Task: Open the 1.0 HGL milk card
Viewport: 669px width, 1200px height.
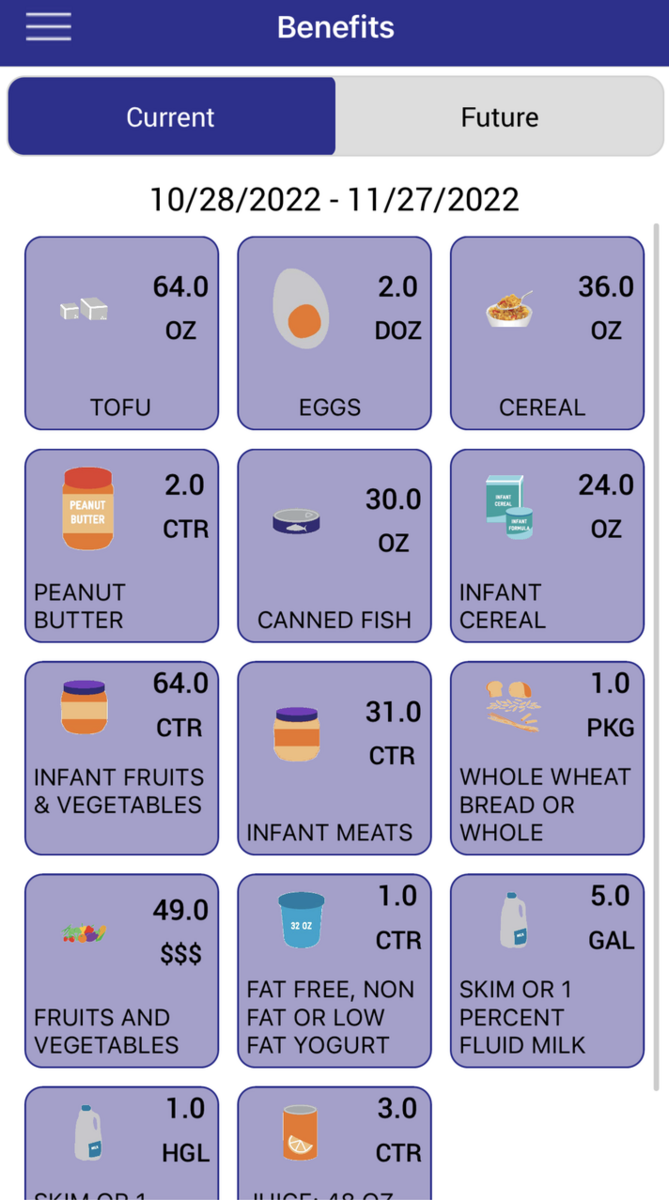Action: (121, 1144)
